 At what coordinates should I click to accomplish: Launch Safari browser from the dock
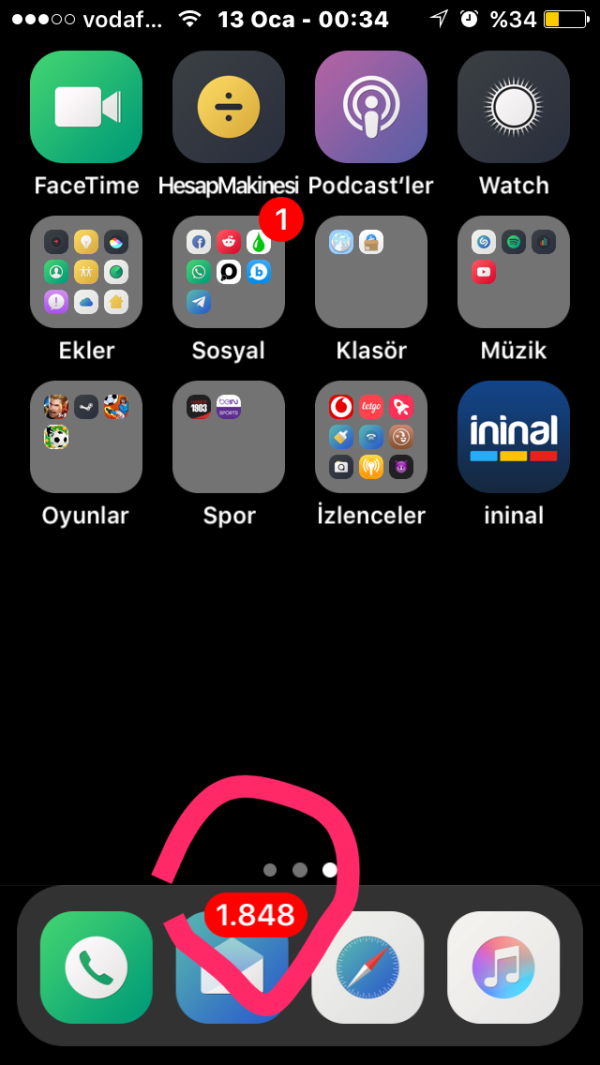(368, 967)
